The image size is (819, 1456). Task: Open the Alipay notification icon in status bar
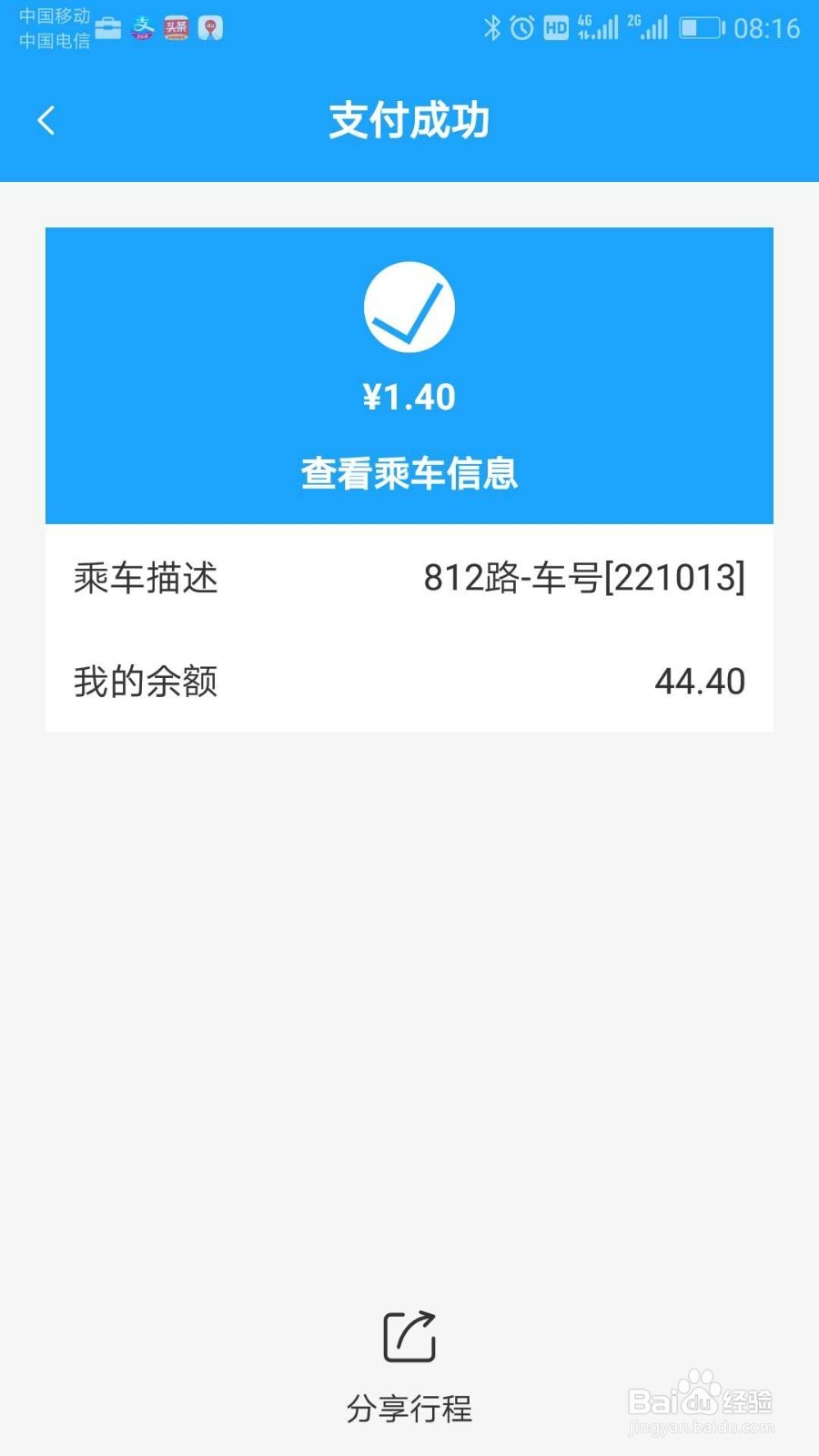[x=142, y=27]
